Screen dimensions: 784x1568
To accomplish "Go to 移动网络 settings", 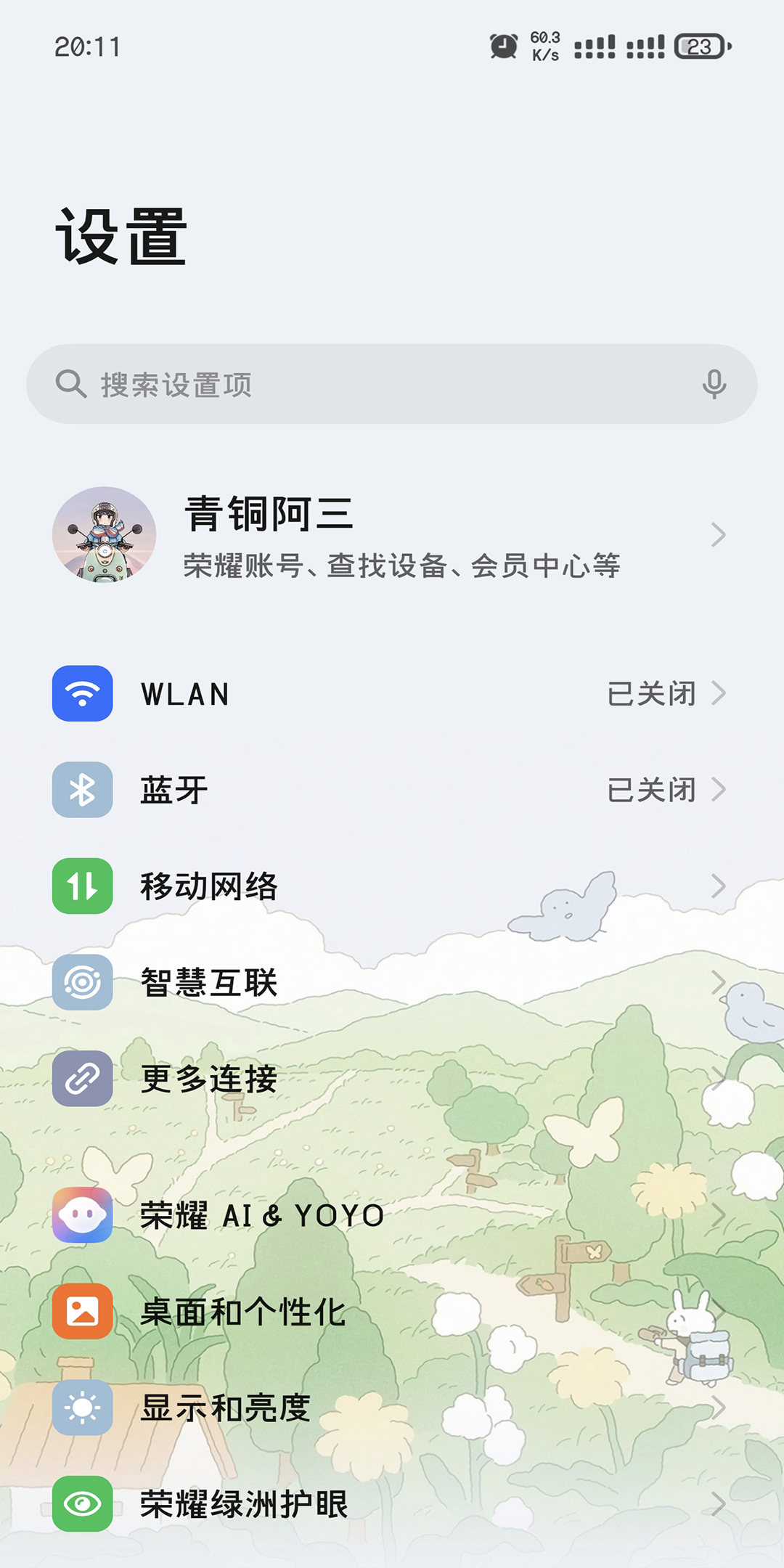I will [392, 886].
